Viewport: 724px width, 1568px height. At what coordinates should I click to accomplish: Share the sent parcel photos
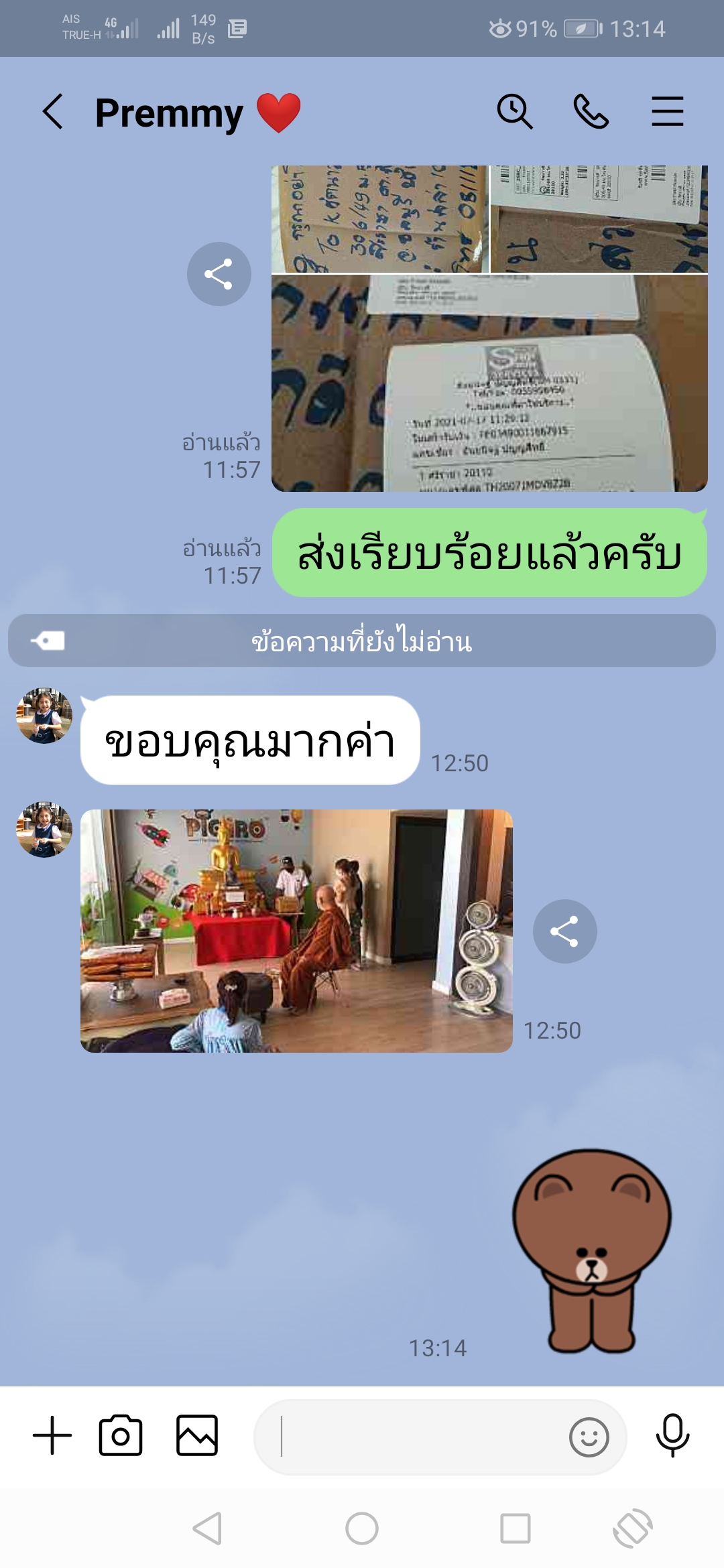(219, 274)
